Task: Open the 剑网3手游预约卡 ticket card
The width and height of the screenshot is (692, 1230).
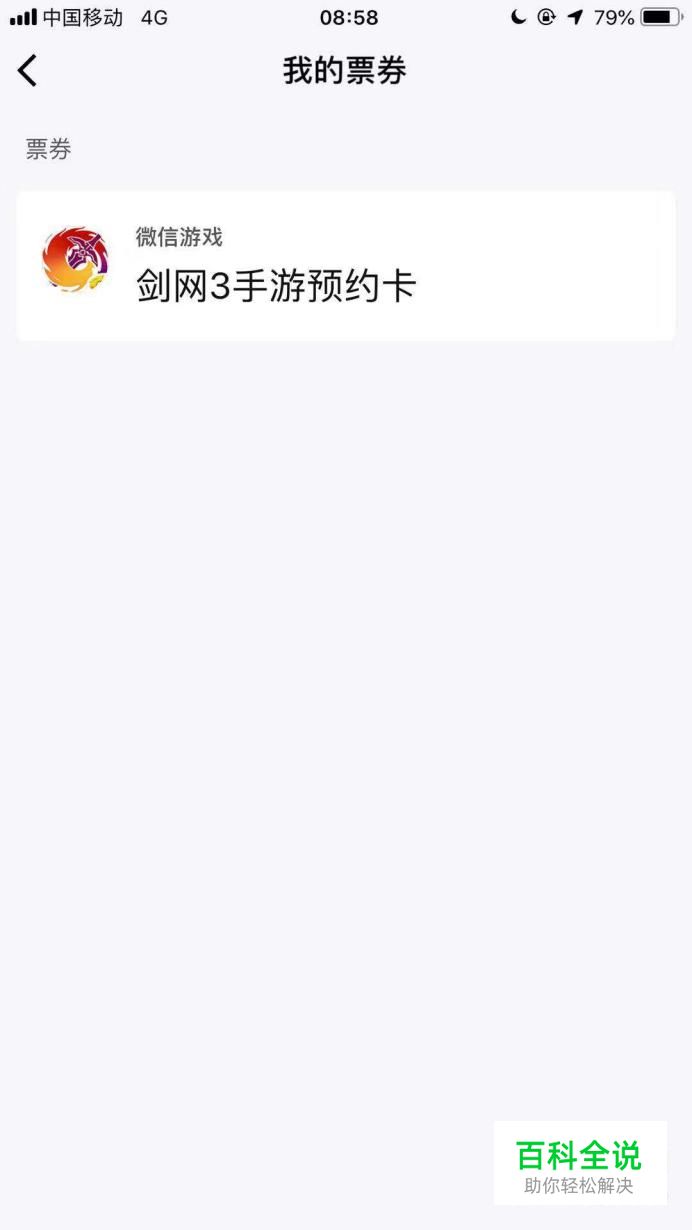Action: point(346,266)
